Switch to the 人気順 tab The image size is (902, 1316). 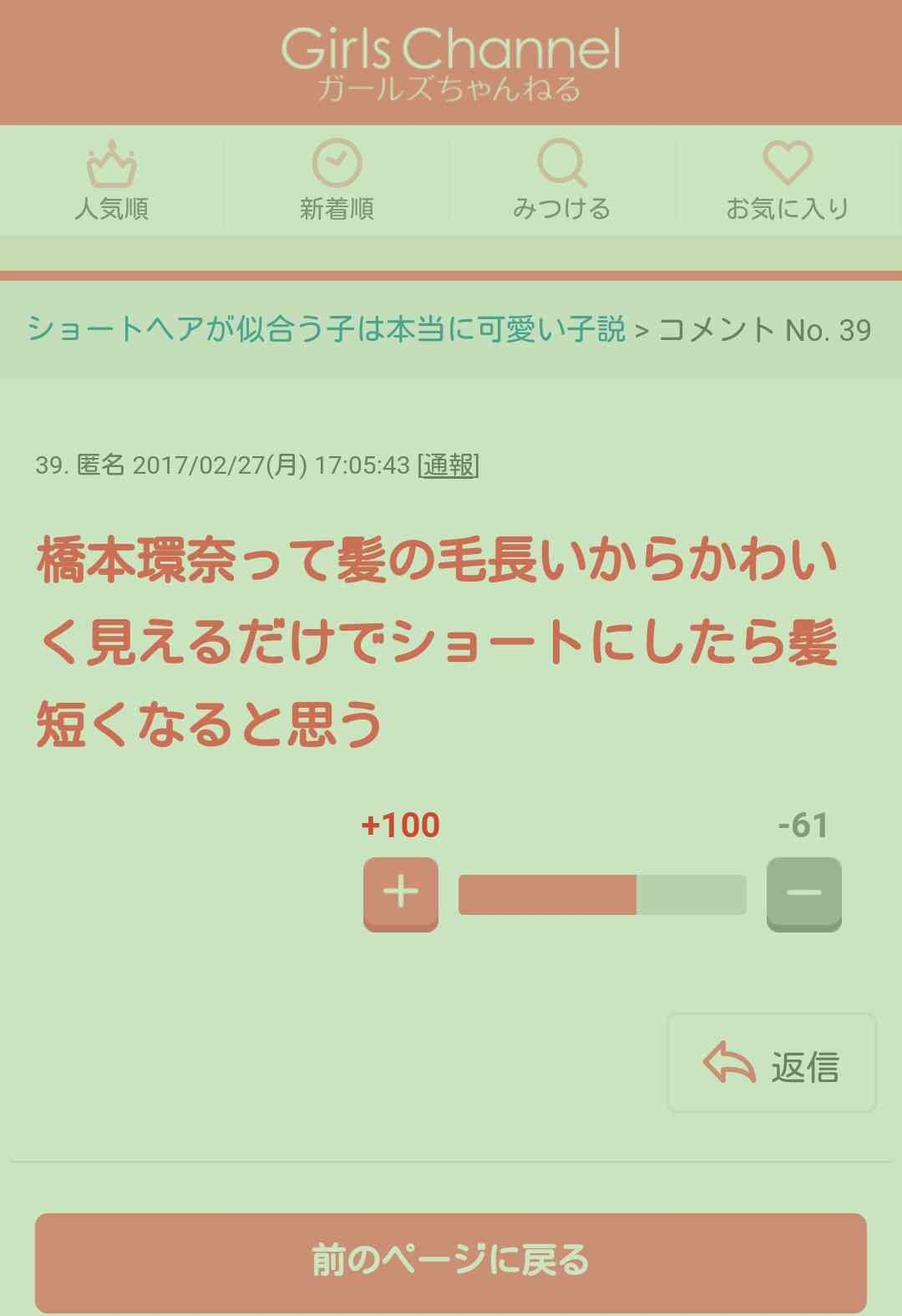coord(112,181)
